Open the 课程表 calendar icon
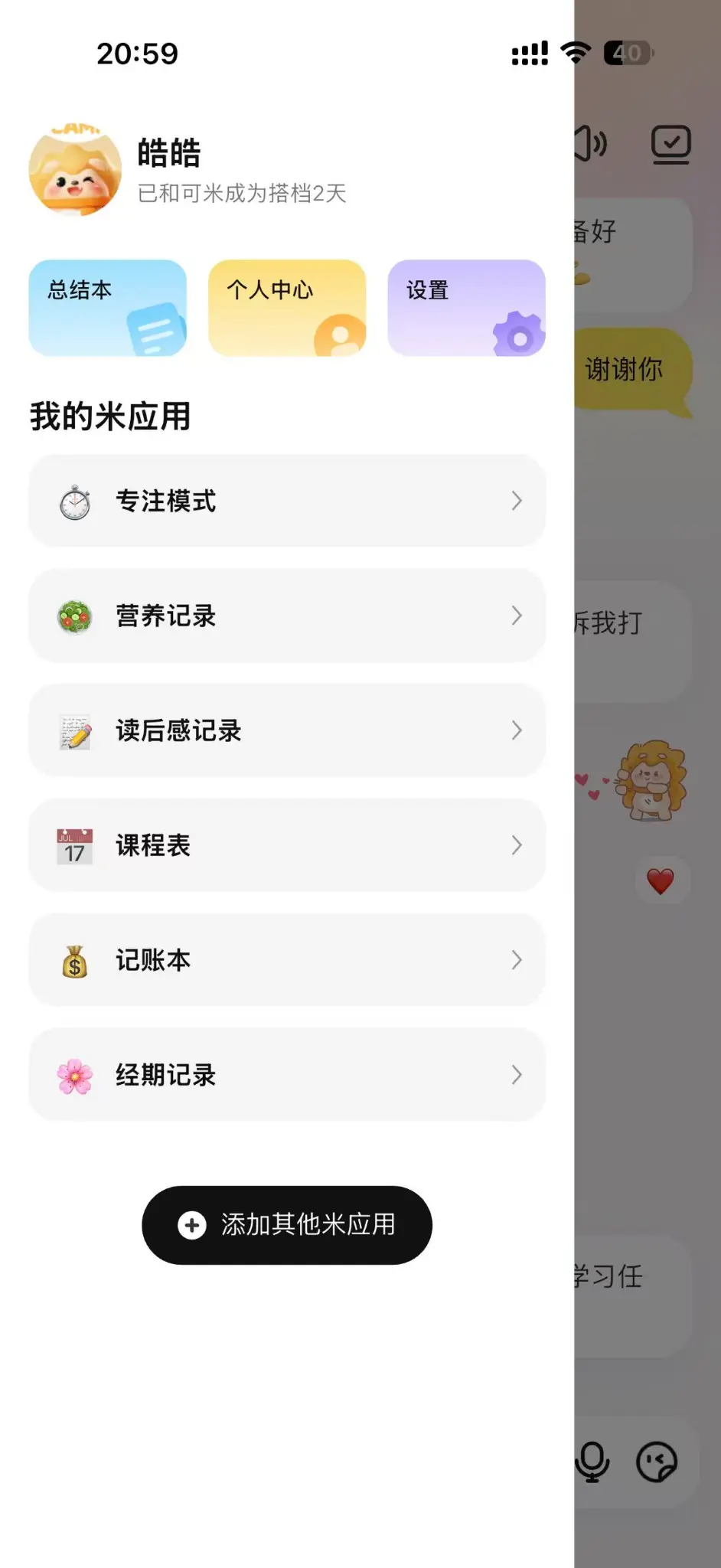The height and width of the screenshot is (1568, 721). (73, 845)
